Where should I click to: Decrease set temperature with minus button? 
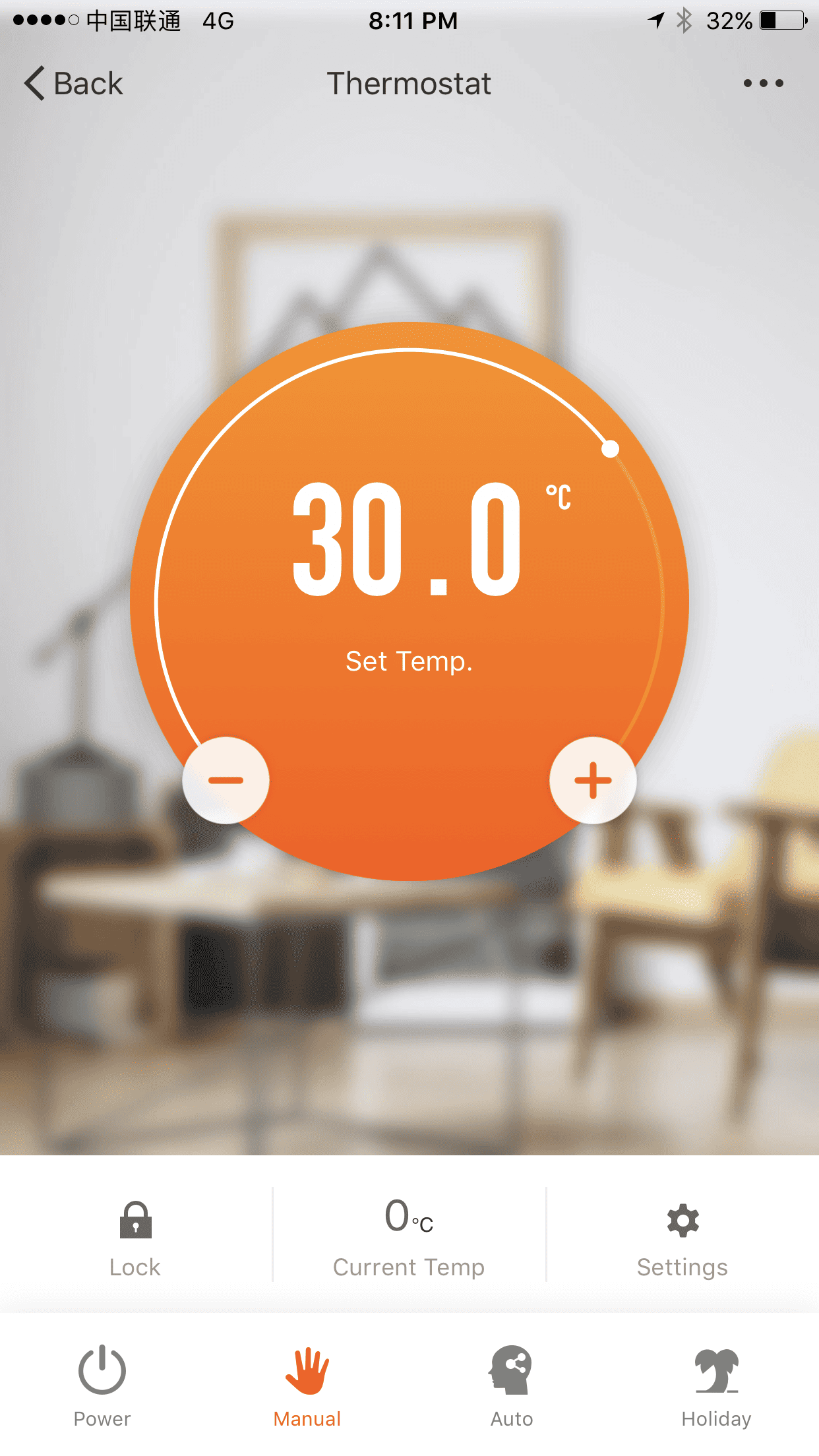tap(226, 780)
